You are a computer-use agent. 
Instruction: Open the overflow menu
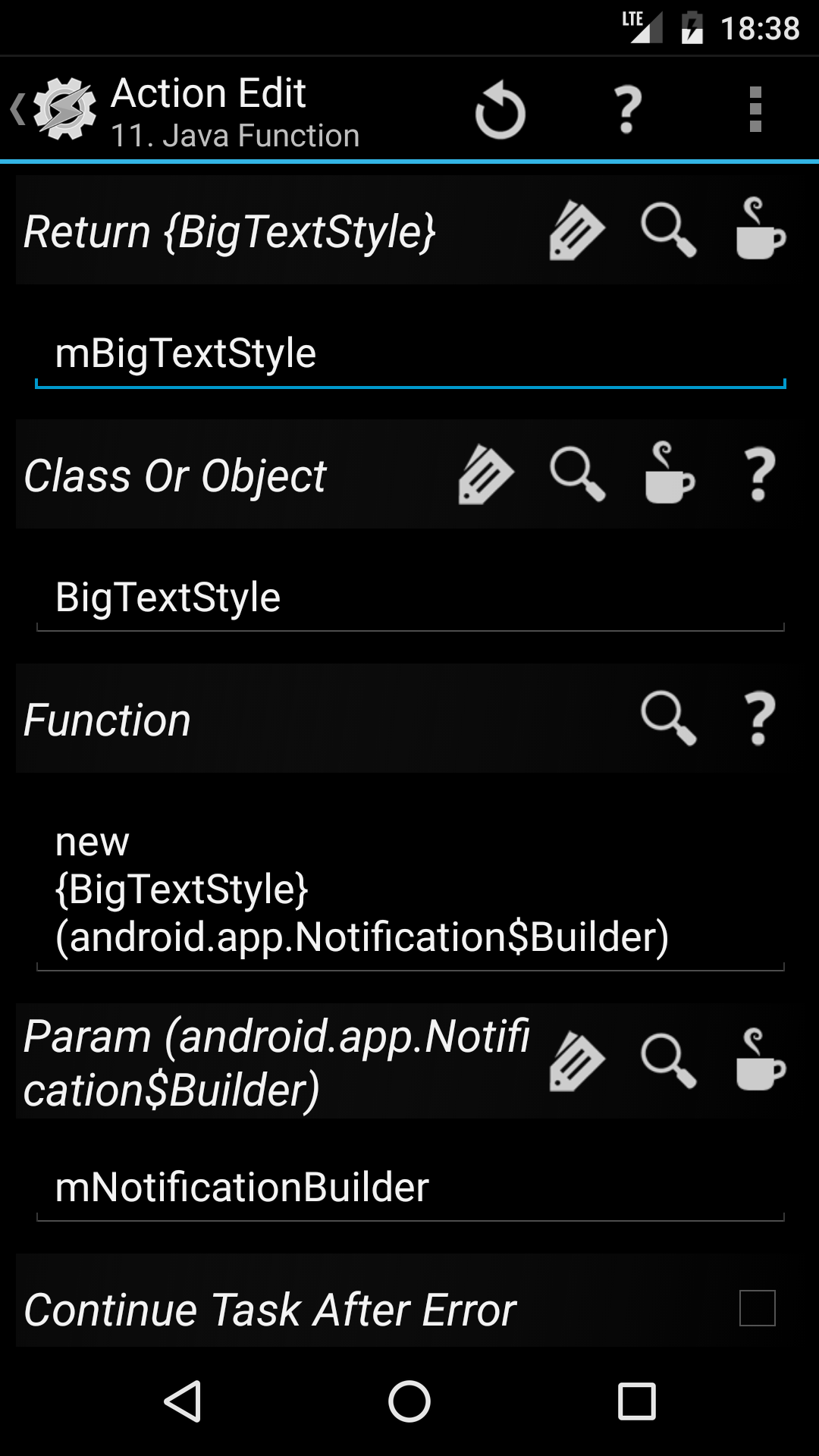755,110
